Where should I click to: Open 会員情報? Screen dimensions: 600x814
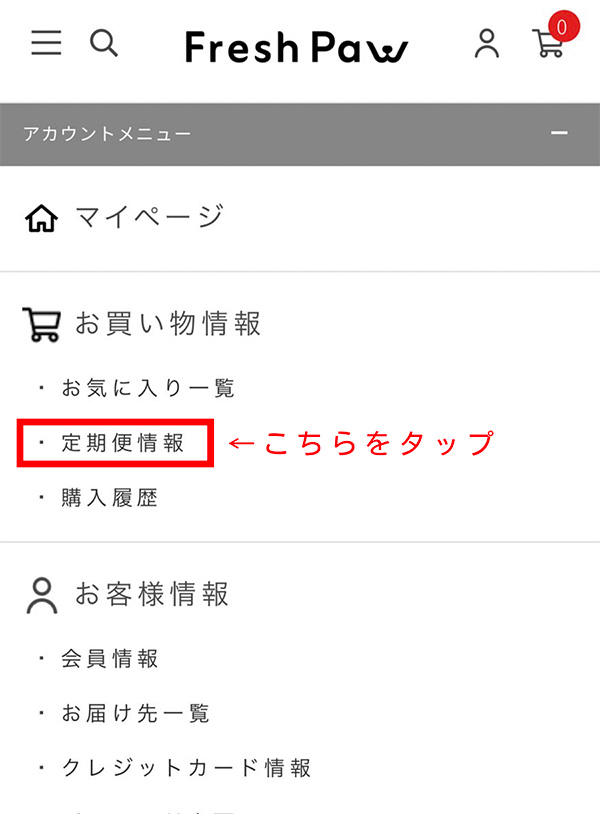coord(110,659)
